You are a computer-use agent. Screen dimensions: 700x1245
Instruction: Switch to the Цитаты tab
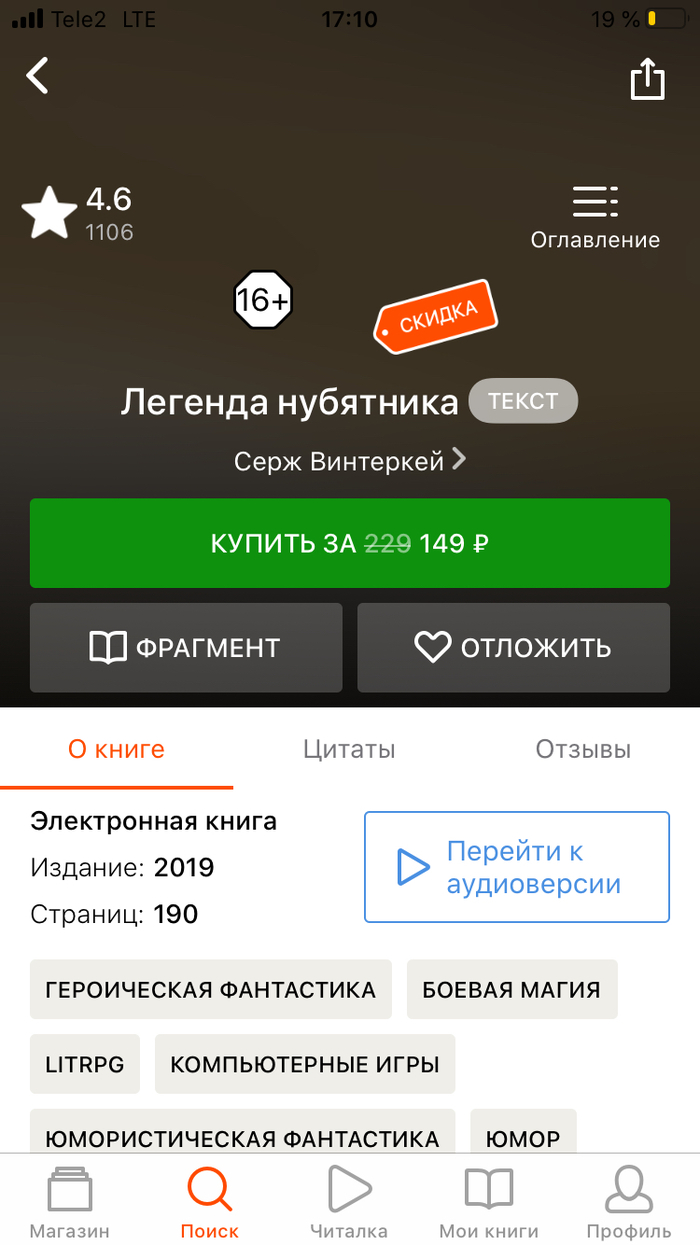click(349, 750)
